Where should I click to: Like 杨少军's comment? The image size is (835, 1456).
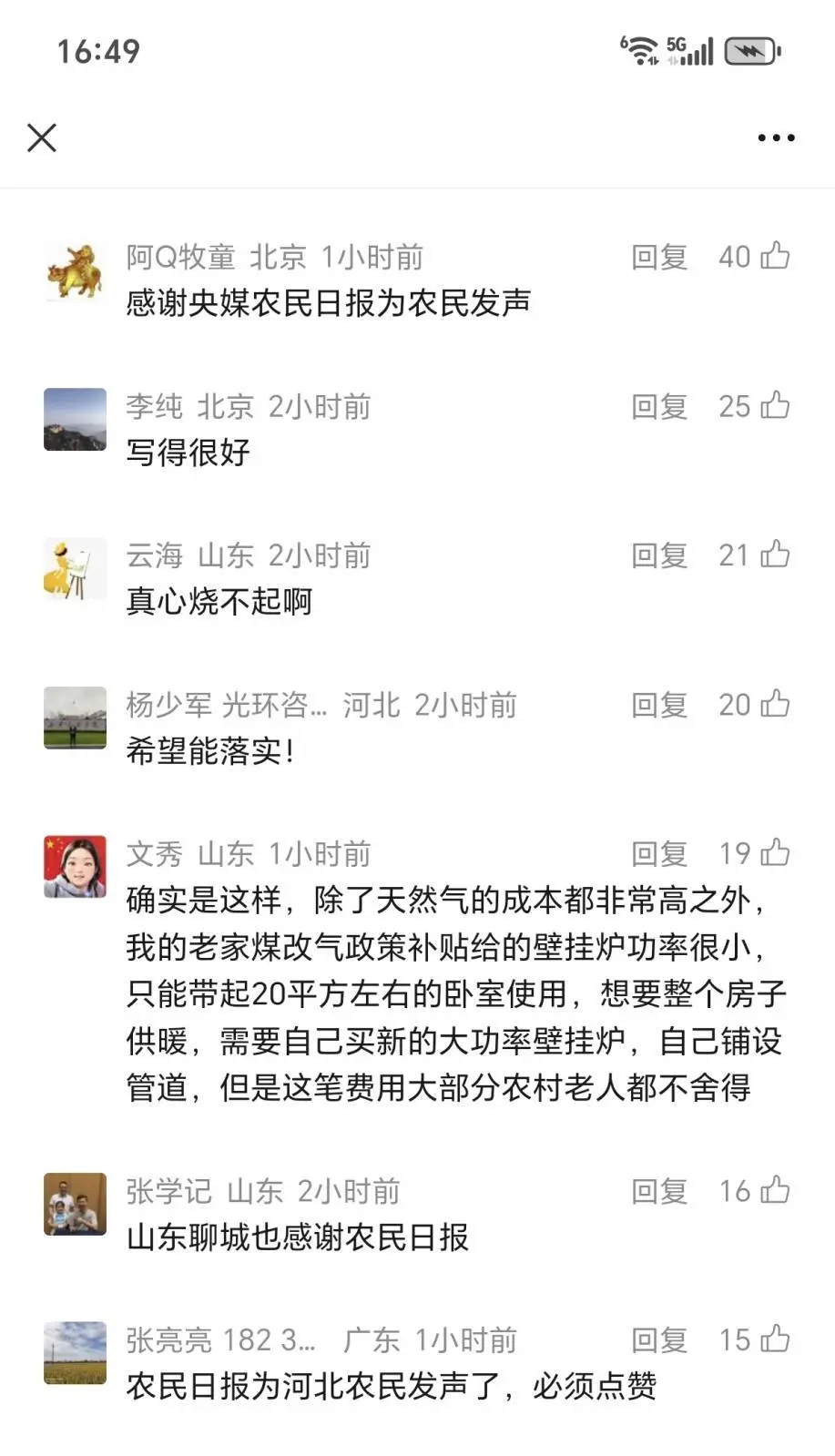(775, 703)
